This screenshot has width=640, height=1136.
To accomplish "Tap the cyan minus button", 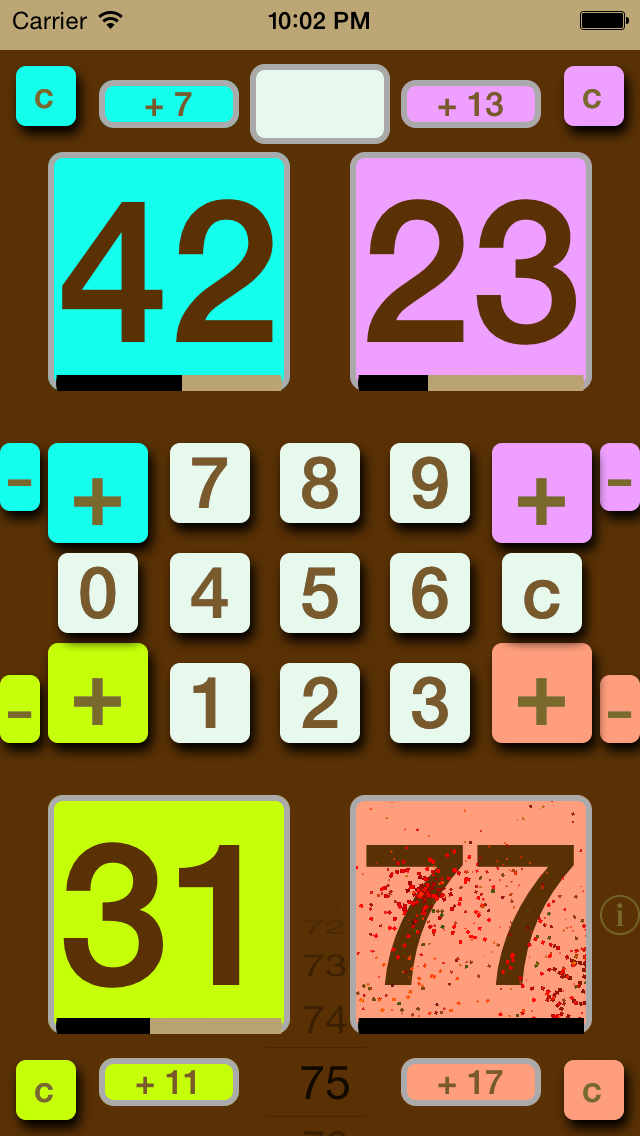I will [19, 478].
